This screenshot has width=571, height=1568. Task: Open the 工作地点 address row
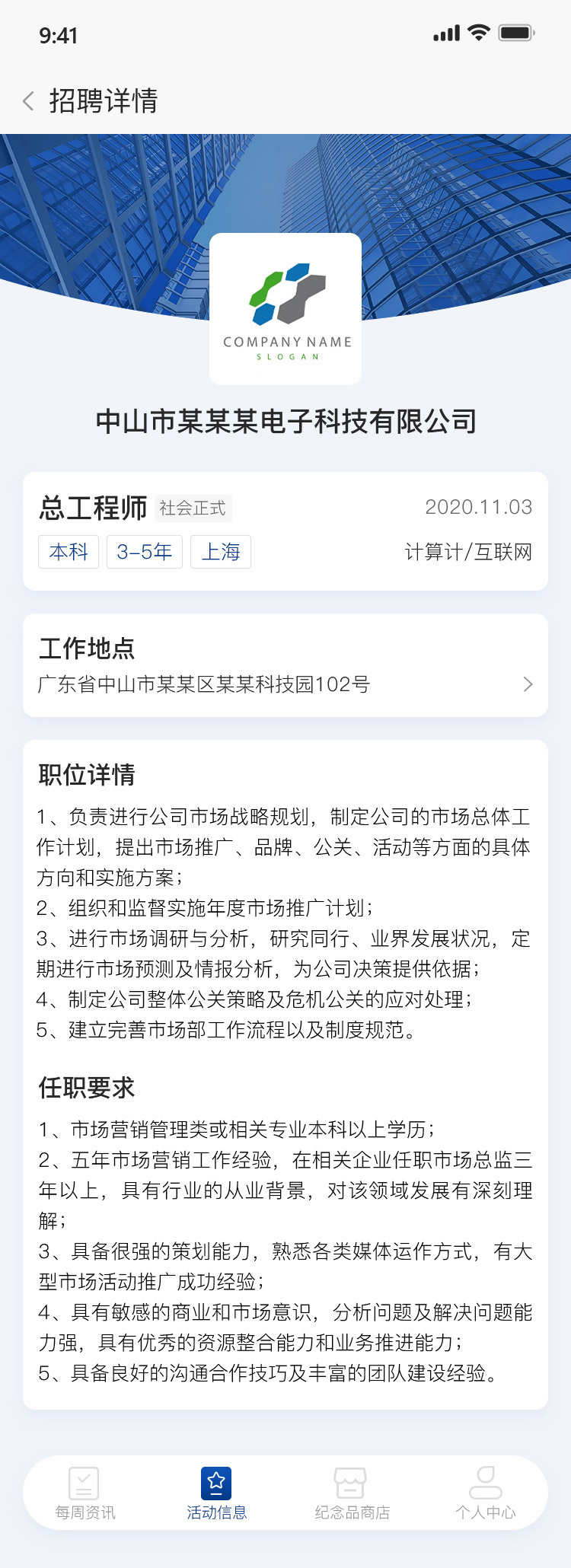285,684
